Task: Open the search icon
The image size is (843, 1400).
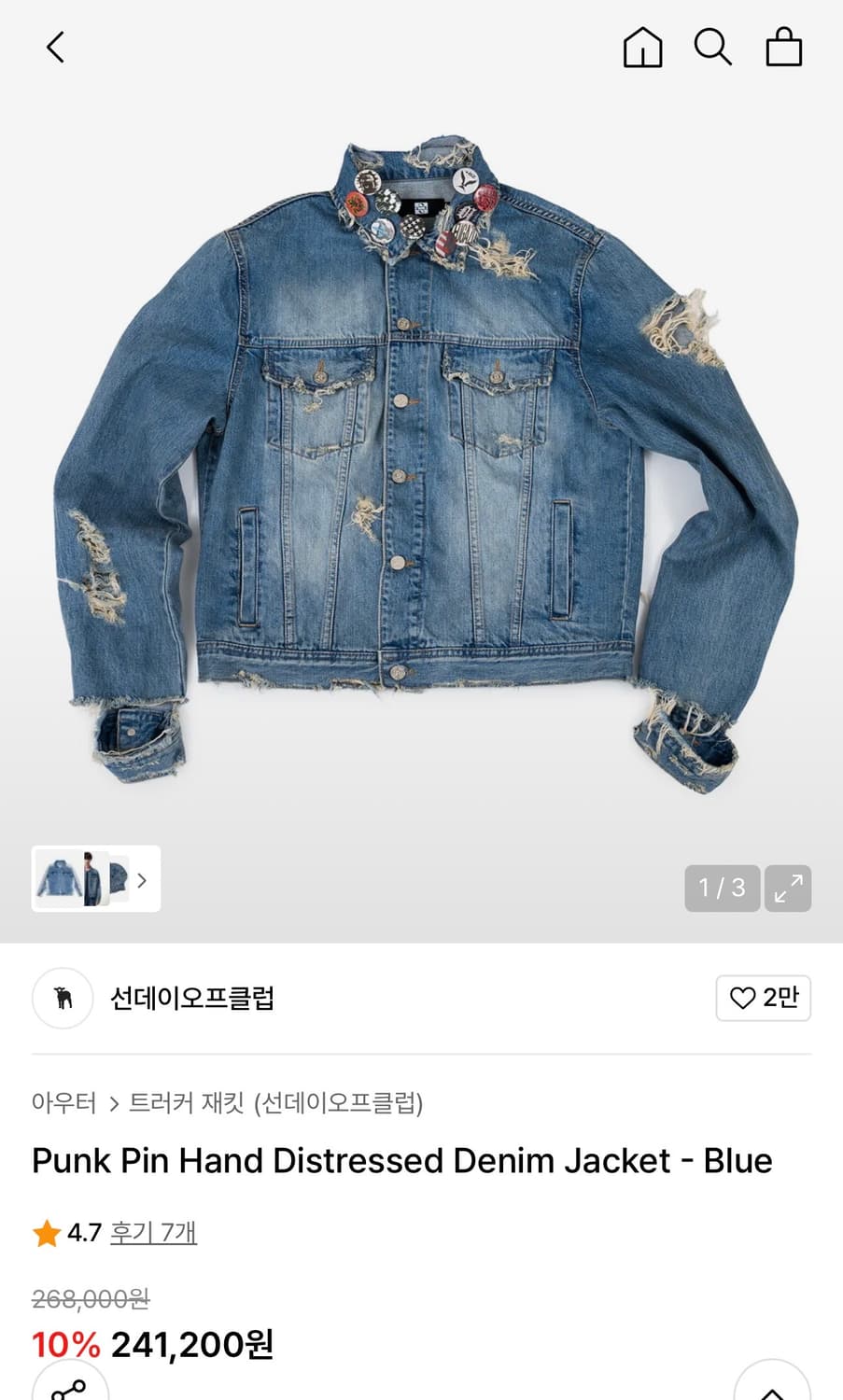Action: (x=713, y=48)
